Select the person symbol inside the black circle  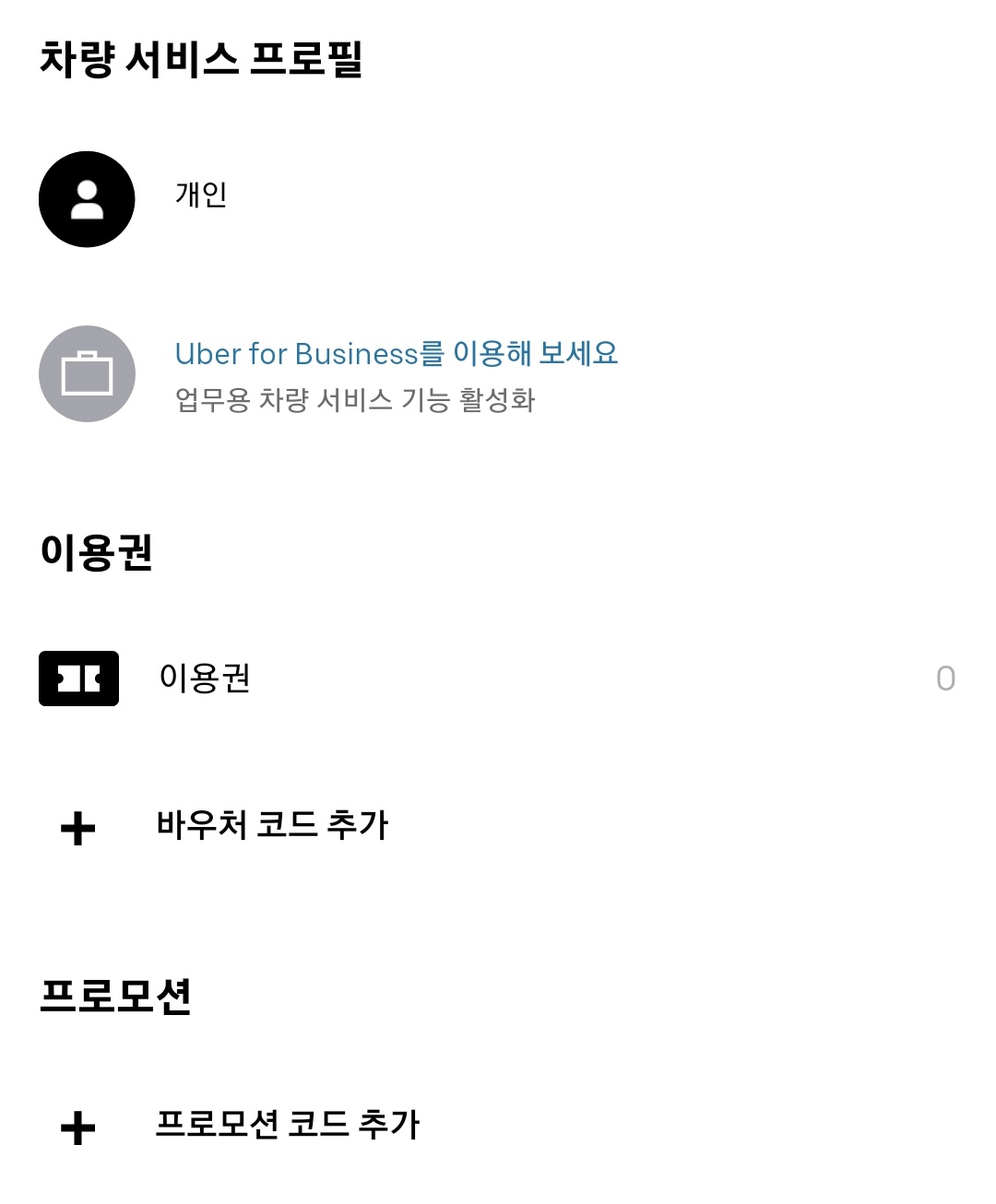pos(87,199)
